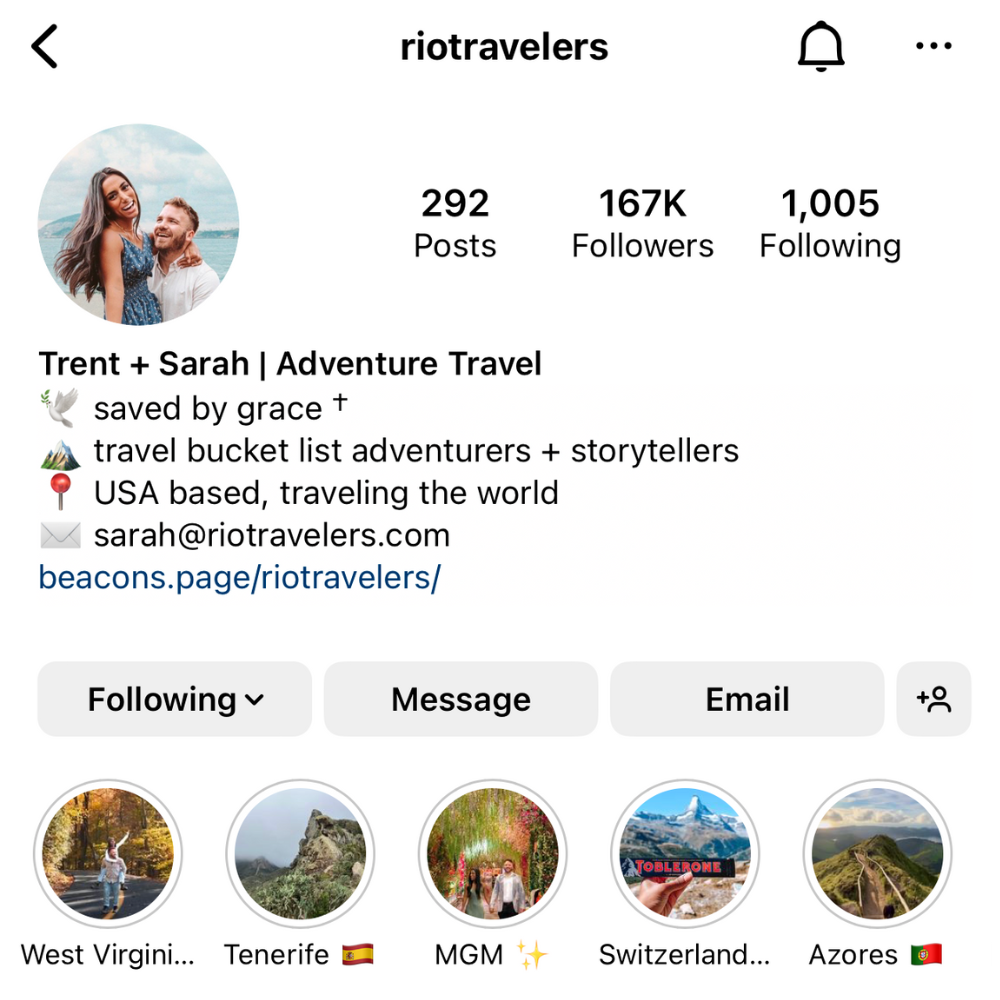Tap the Email contact button
Image resolution: width=1000 pixels, height=1000 pixels.
tap(747, 699)
